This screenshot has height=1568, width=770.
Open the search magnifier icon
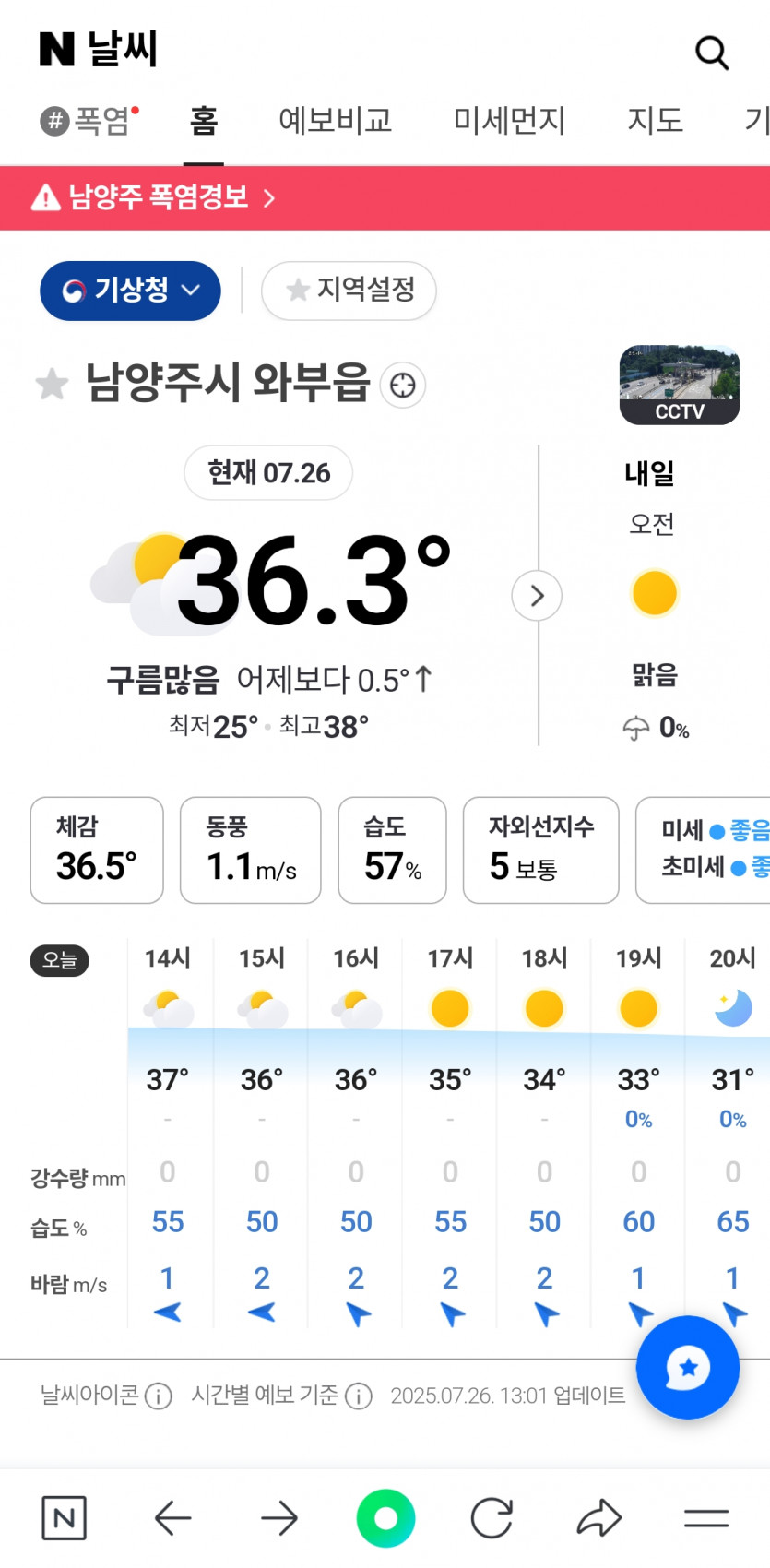tap(711, 53)
